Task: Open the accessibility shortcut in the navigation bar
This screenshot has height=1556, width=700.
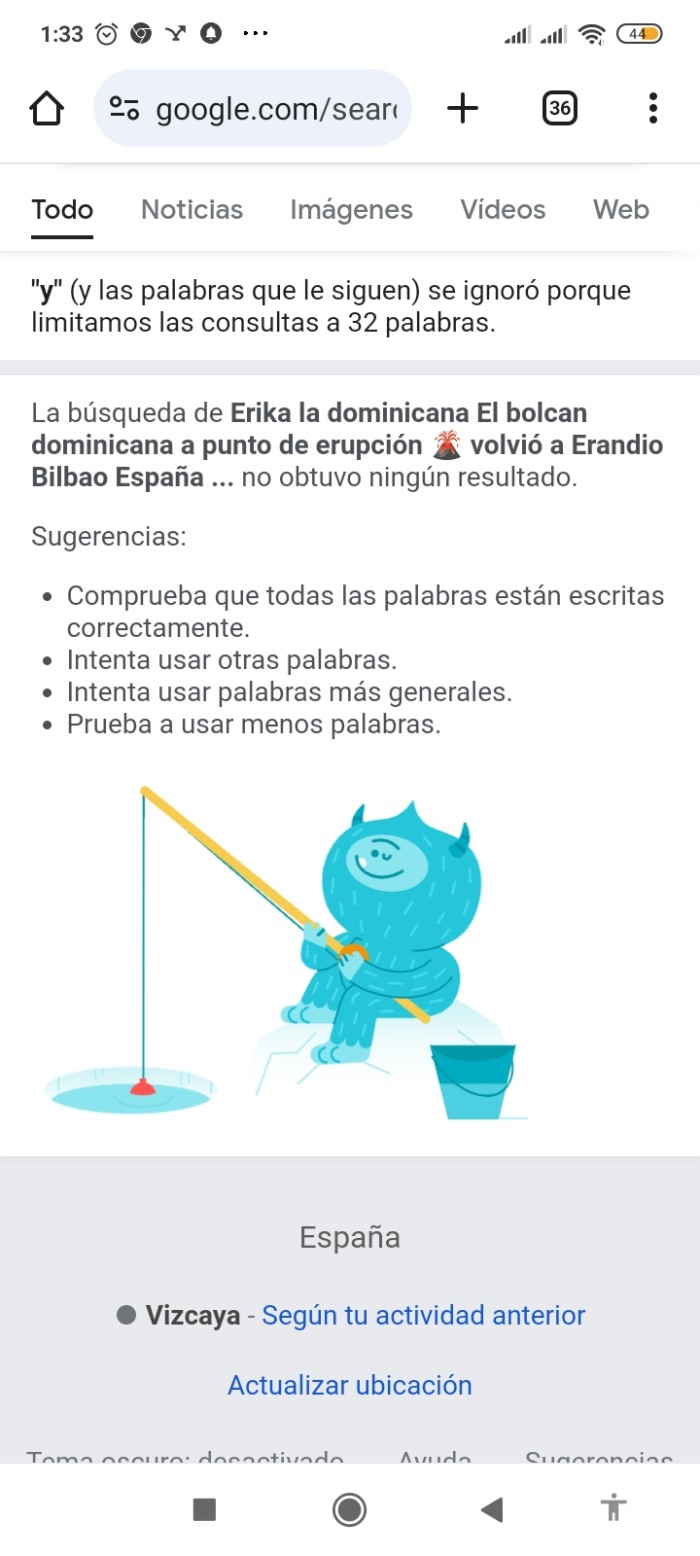Action: tap(614, 1508)
